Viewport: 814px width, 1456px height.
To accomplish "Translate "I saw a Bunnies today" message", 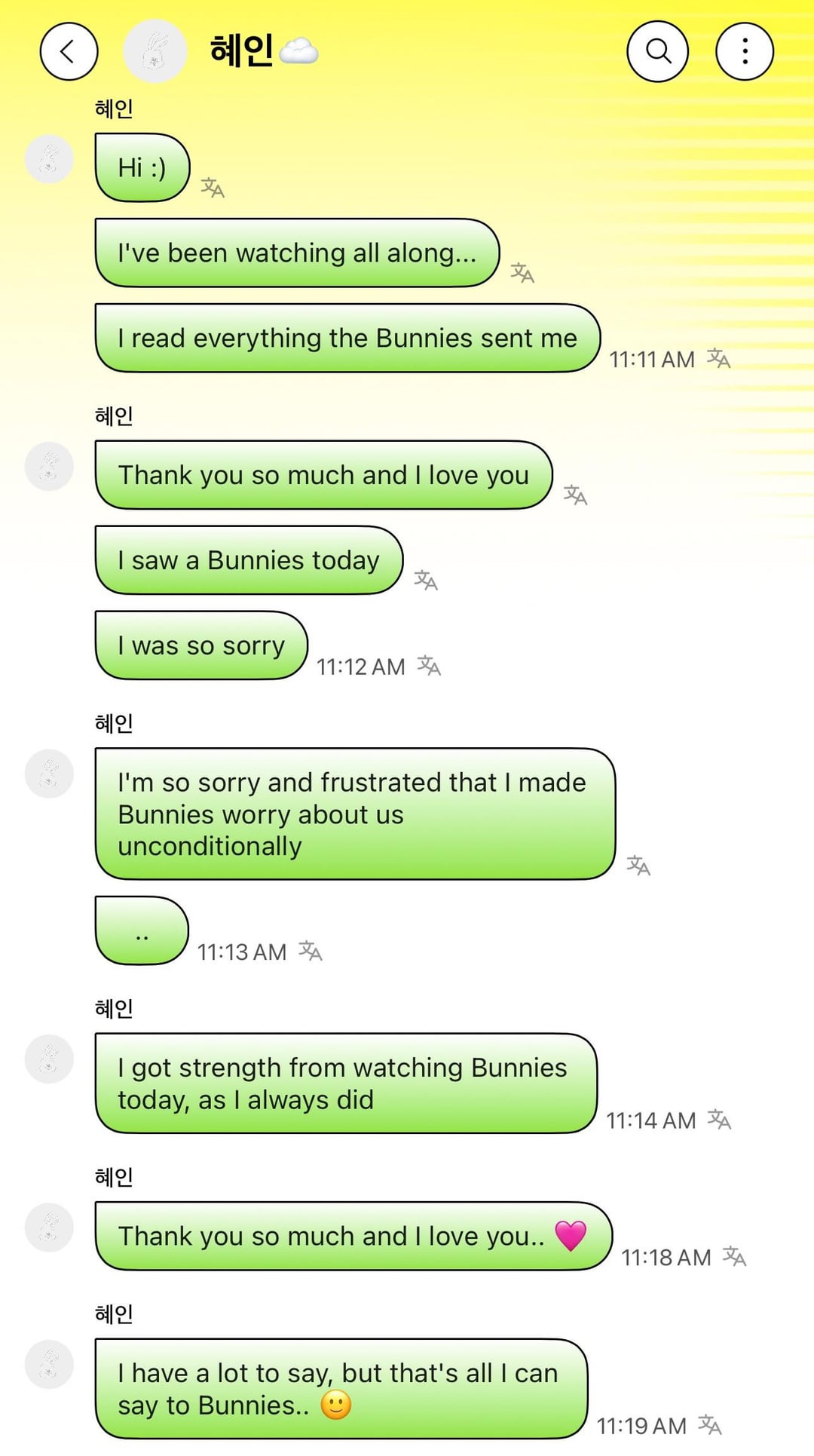I will pos(426,580).
